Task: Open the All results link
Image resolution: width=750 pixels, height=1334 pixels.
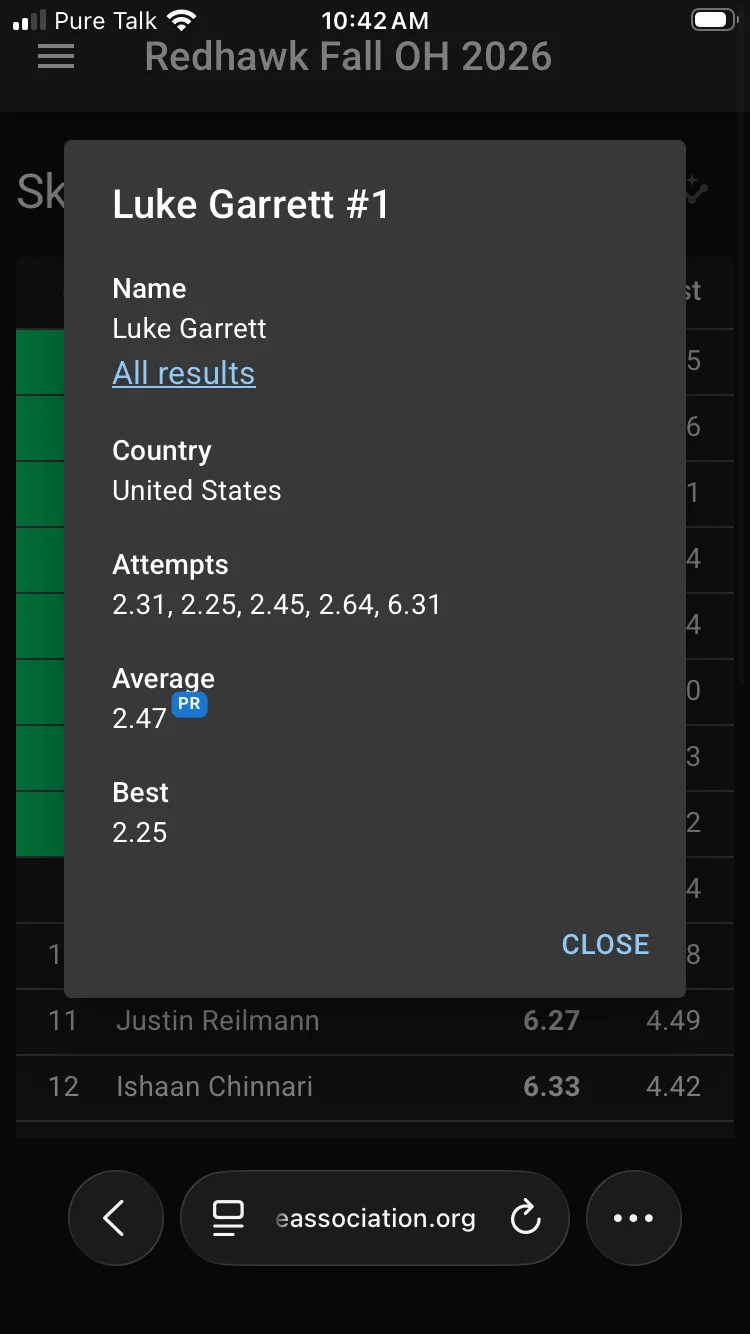Action: (x=184, y=373)
